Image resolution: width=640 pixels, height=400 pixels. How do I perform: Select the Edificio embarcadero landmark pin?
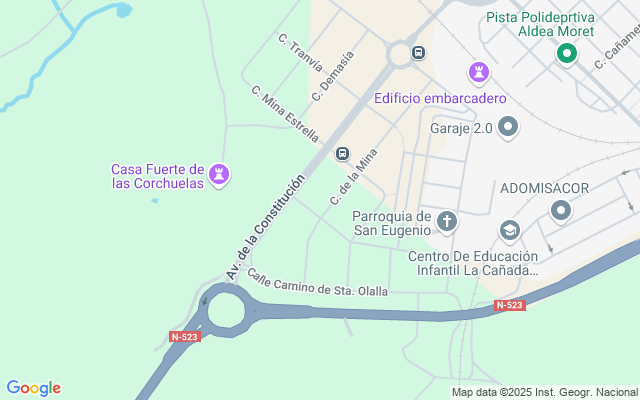[477, 73]
